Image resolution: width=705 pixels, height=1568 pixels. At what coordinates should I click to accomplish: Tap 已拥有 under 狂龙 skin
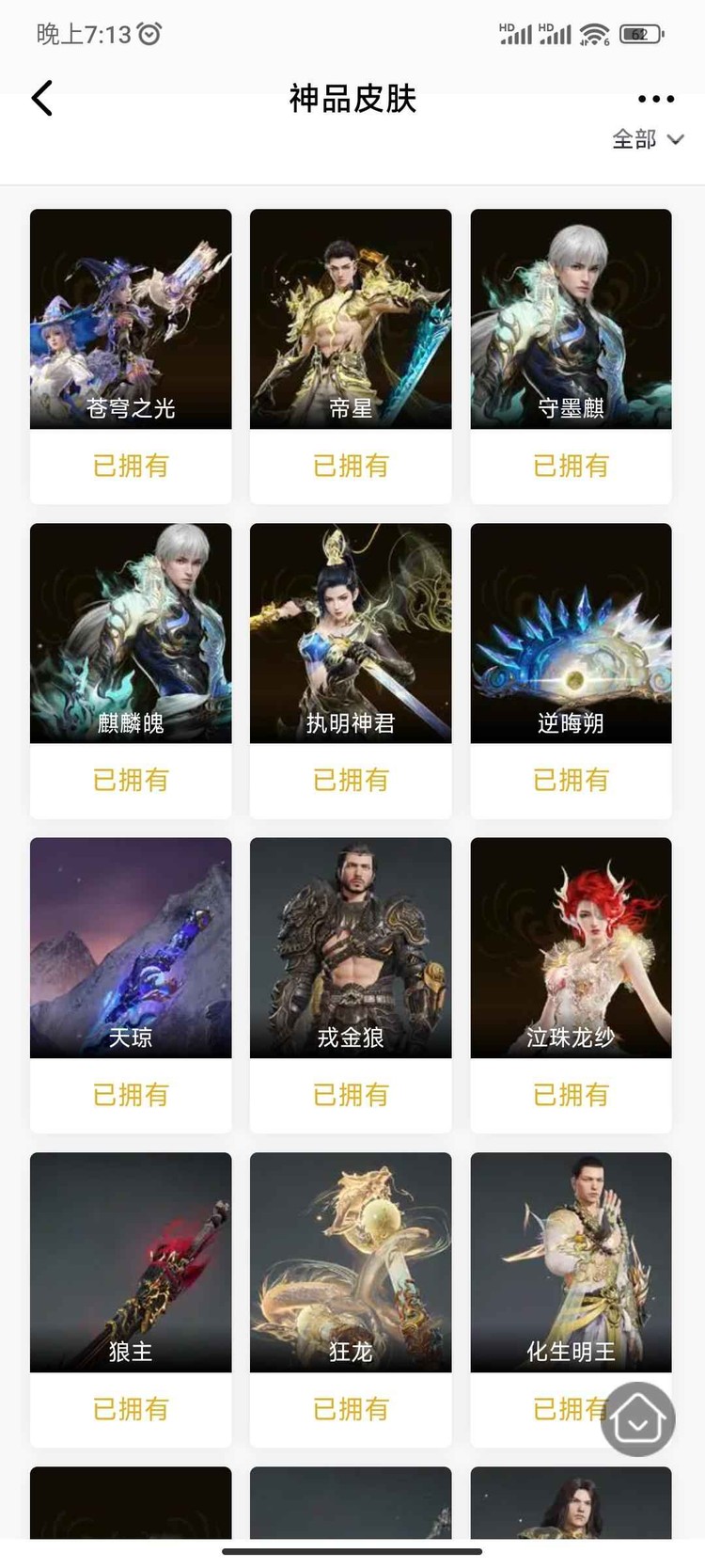350,1410
